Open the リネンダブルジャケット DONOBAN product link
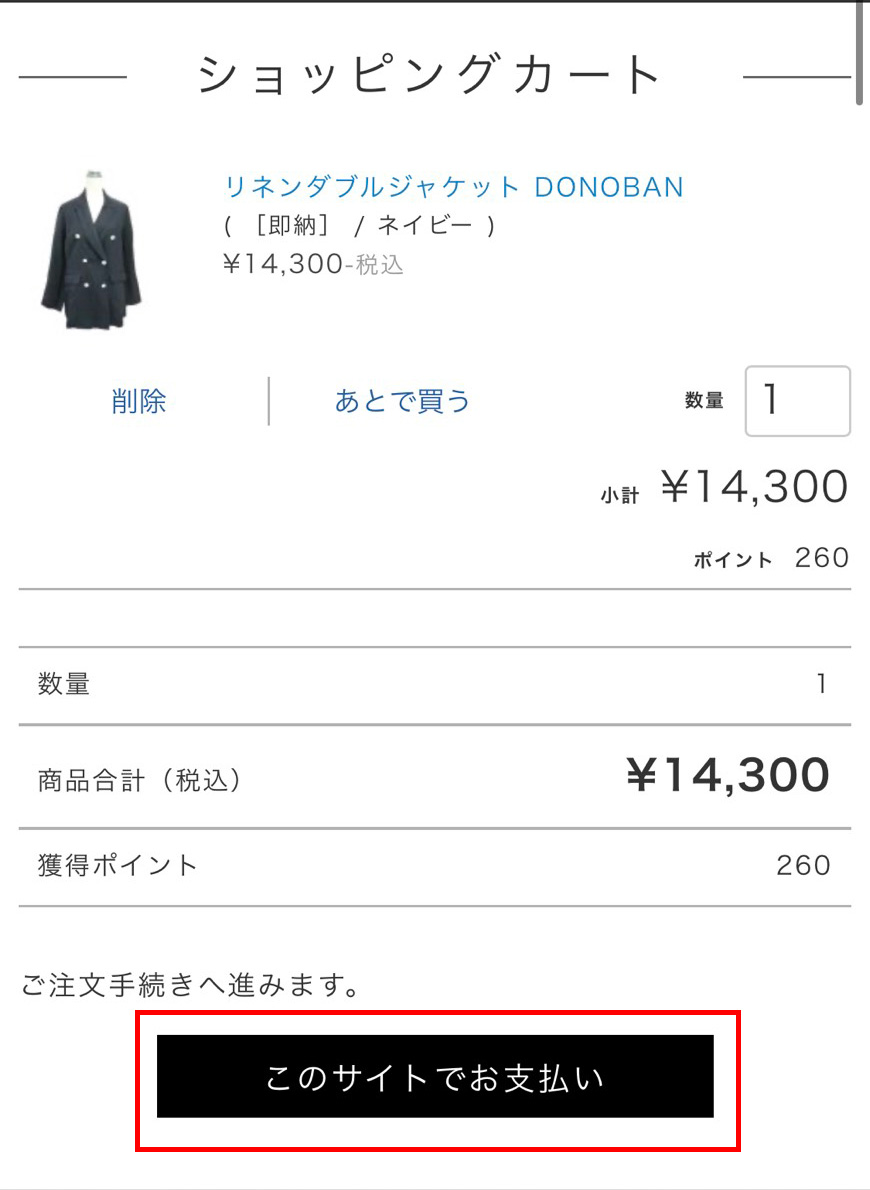 coord(453,187)
